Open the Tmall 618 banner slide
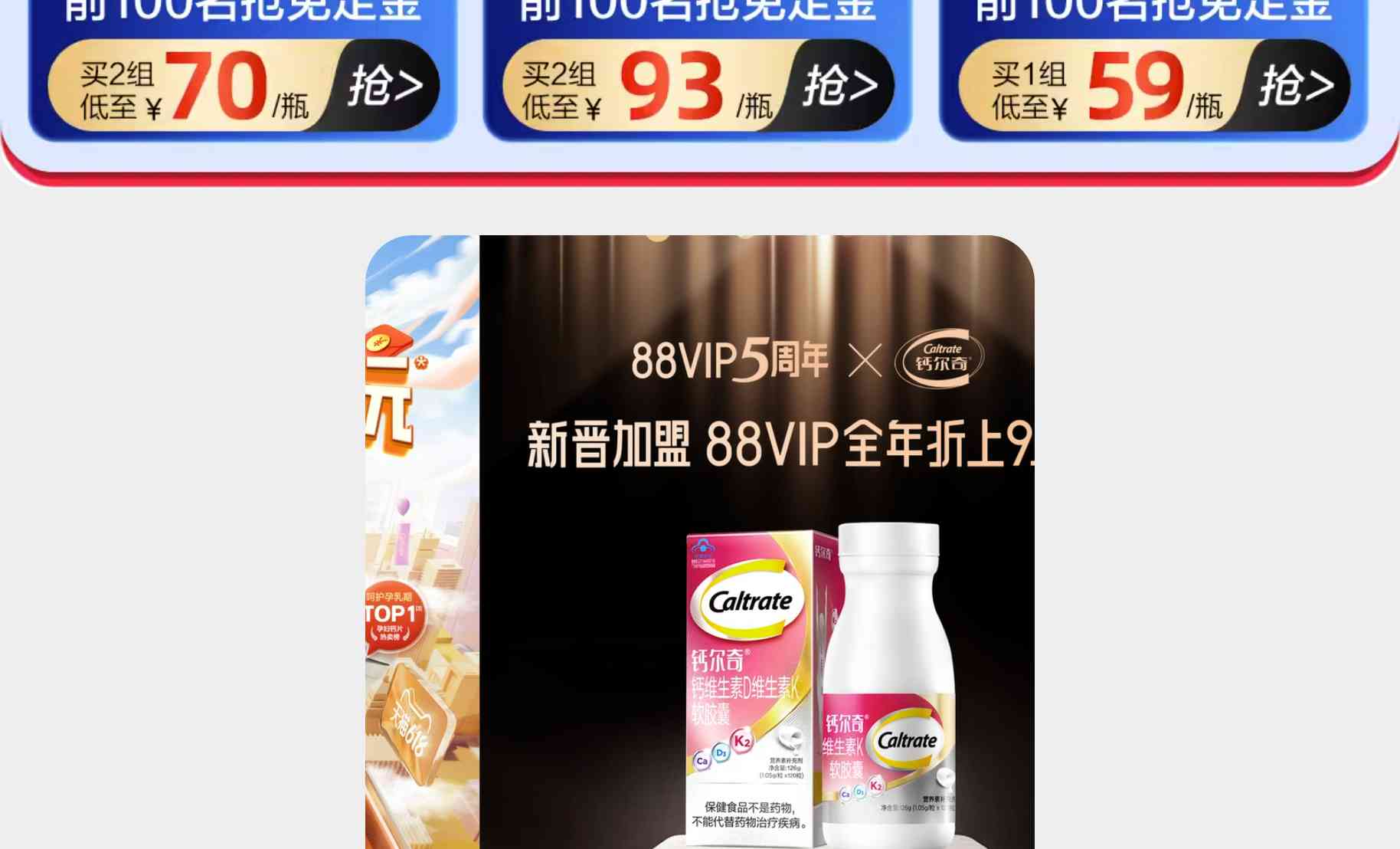 coord(421,536)
